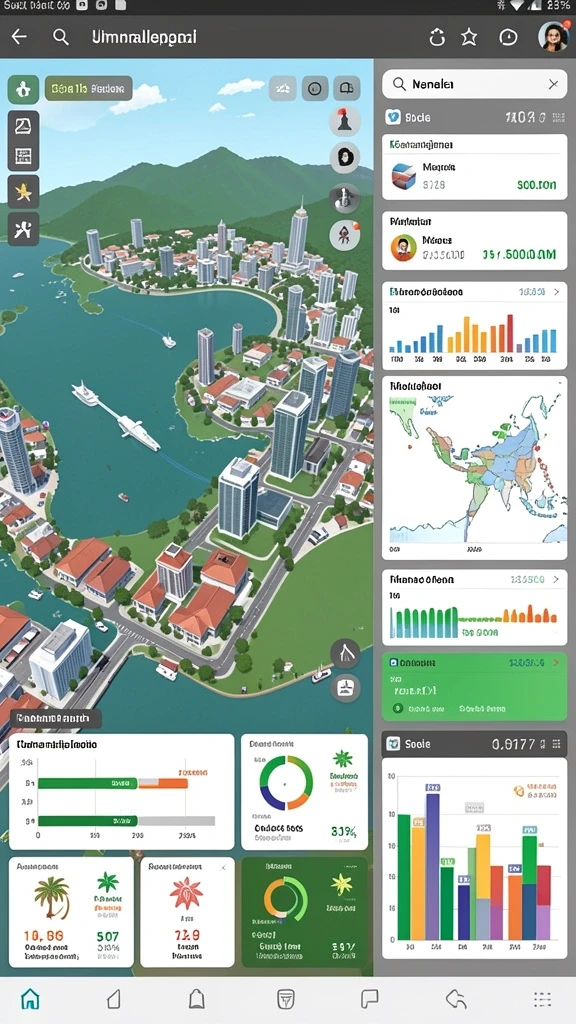Open the bell tab in bottom navigation
The image size is (576, 1024).
[x=197, y=999]
